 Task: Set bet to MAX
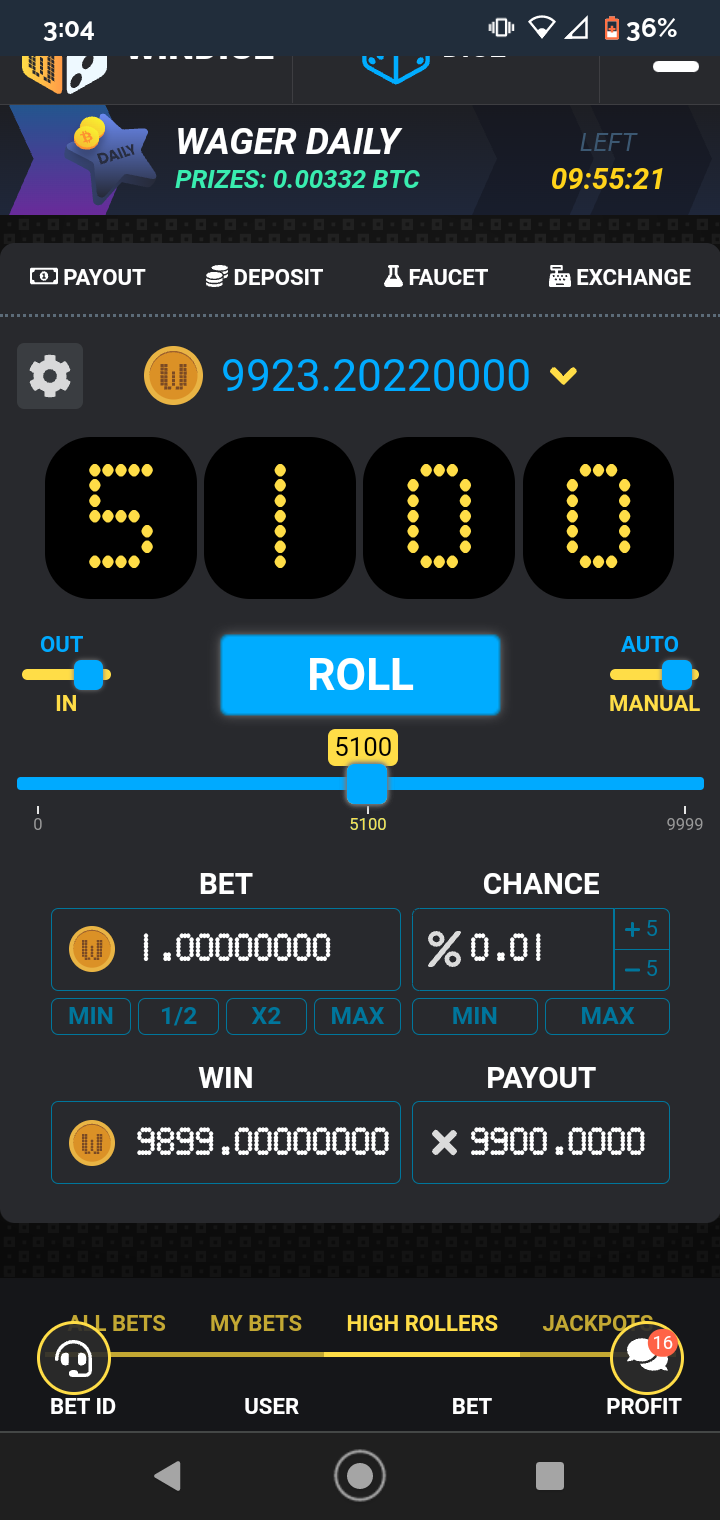pos(357,1016)
